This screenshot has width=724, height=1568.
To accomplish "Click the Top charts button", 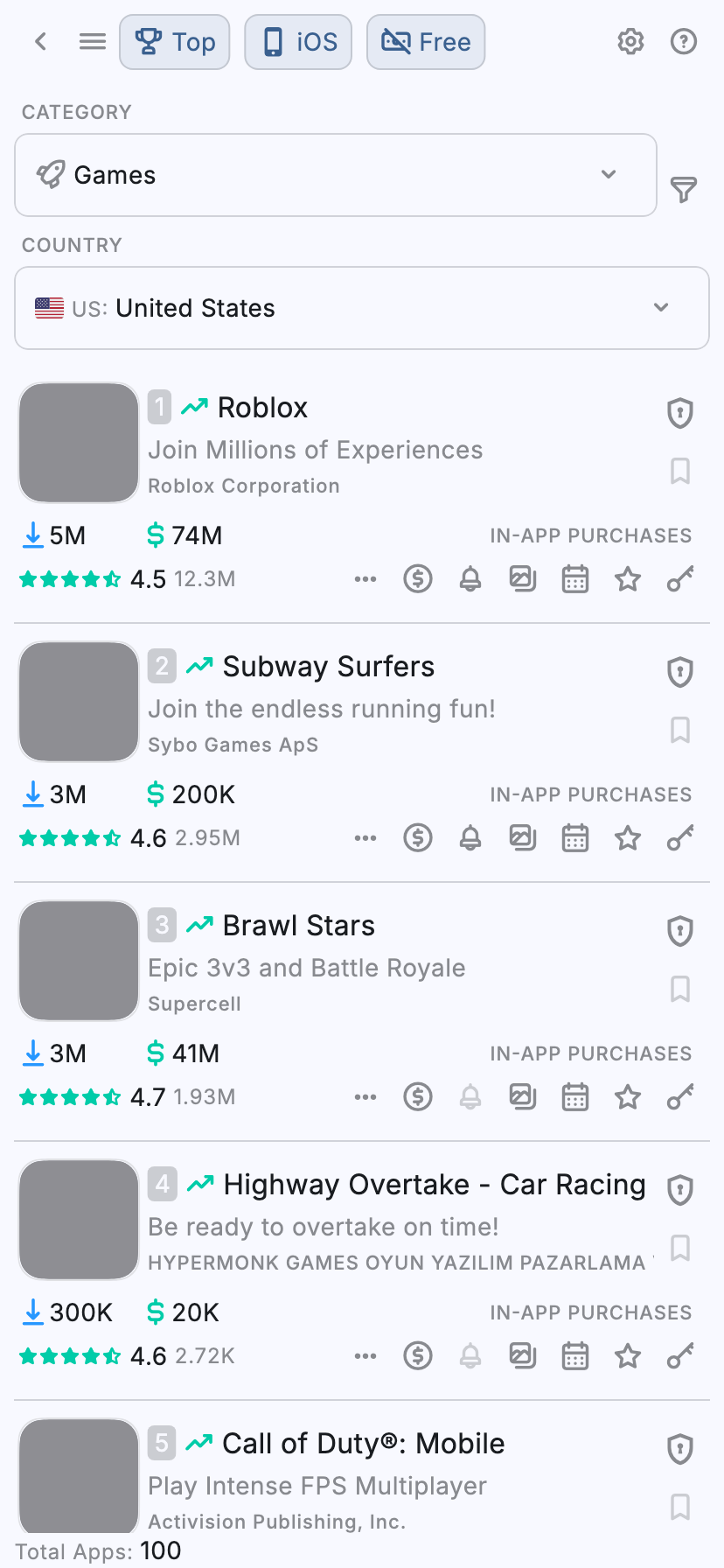I will [x=174, y=41].
